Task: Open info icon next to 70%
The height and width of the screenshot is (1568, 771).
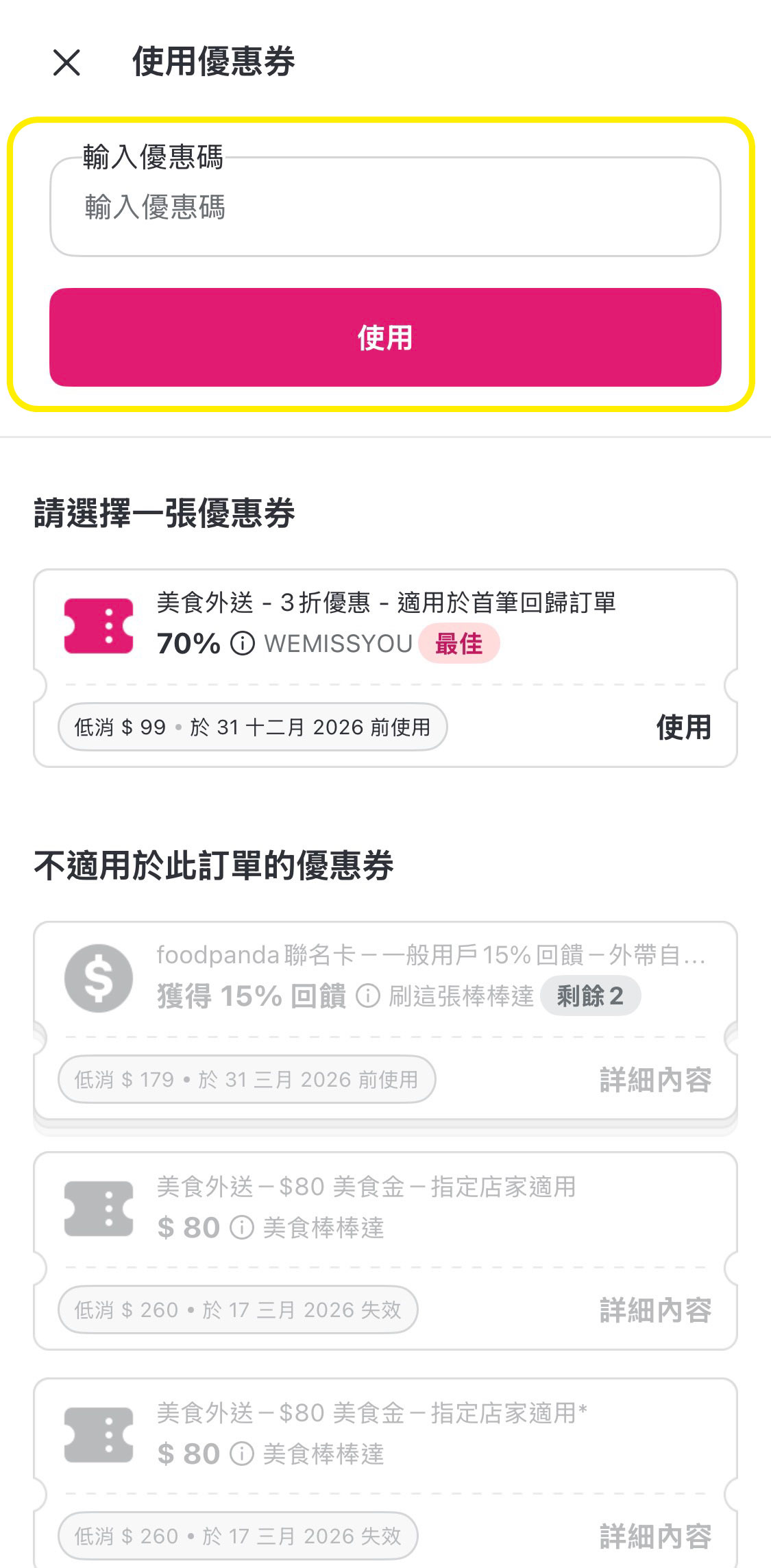Action: tap(243, 644)
